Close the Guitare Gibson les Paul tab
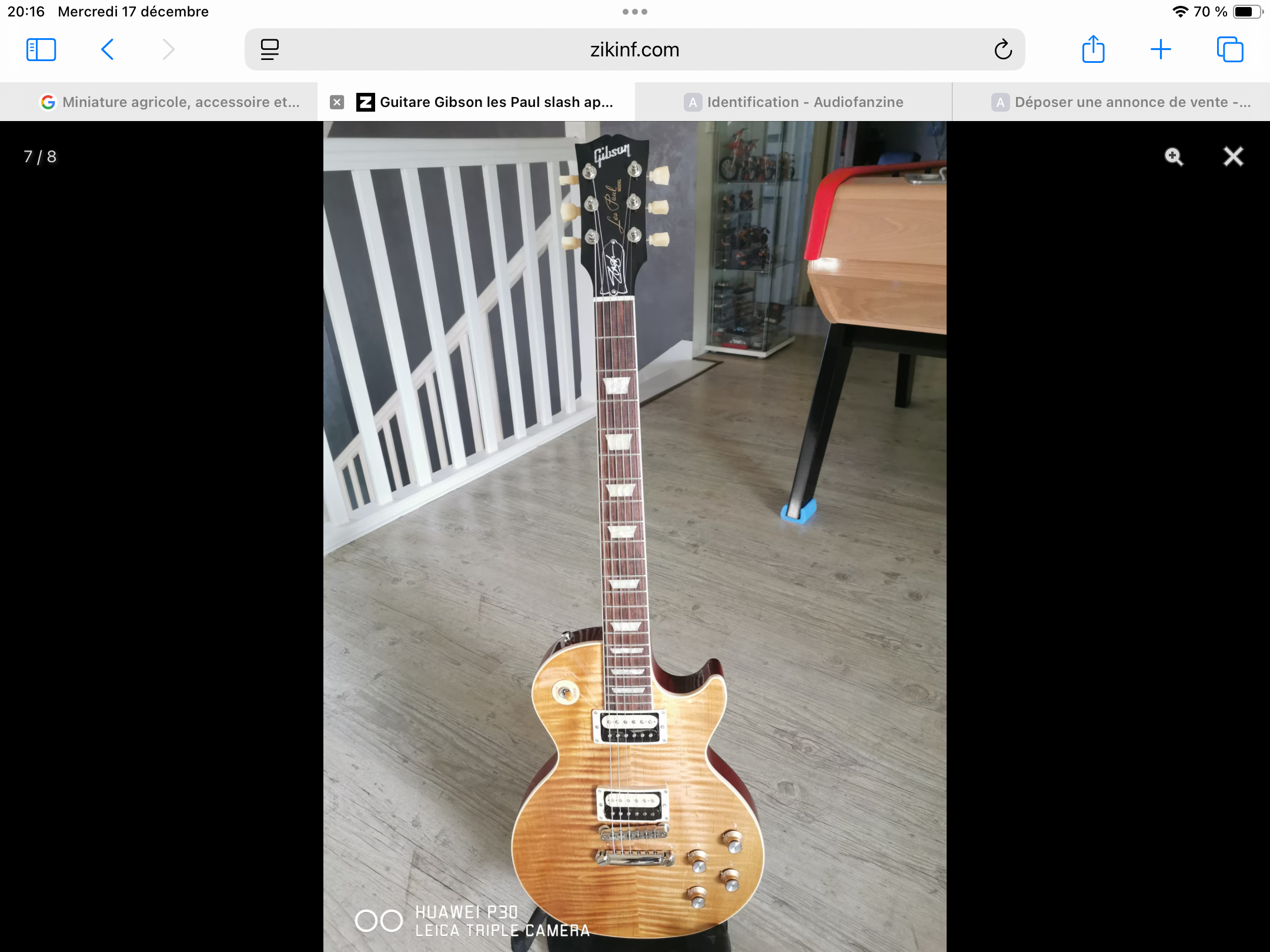The height and width of the screenshot is (952, 1270). click(337, 102)
